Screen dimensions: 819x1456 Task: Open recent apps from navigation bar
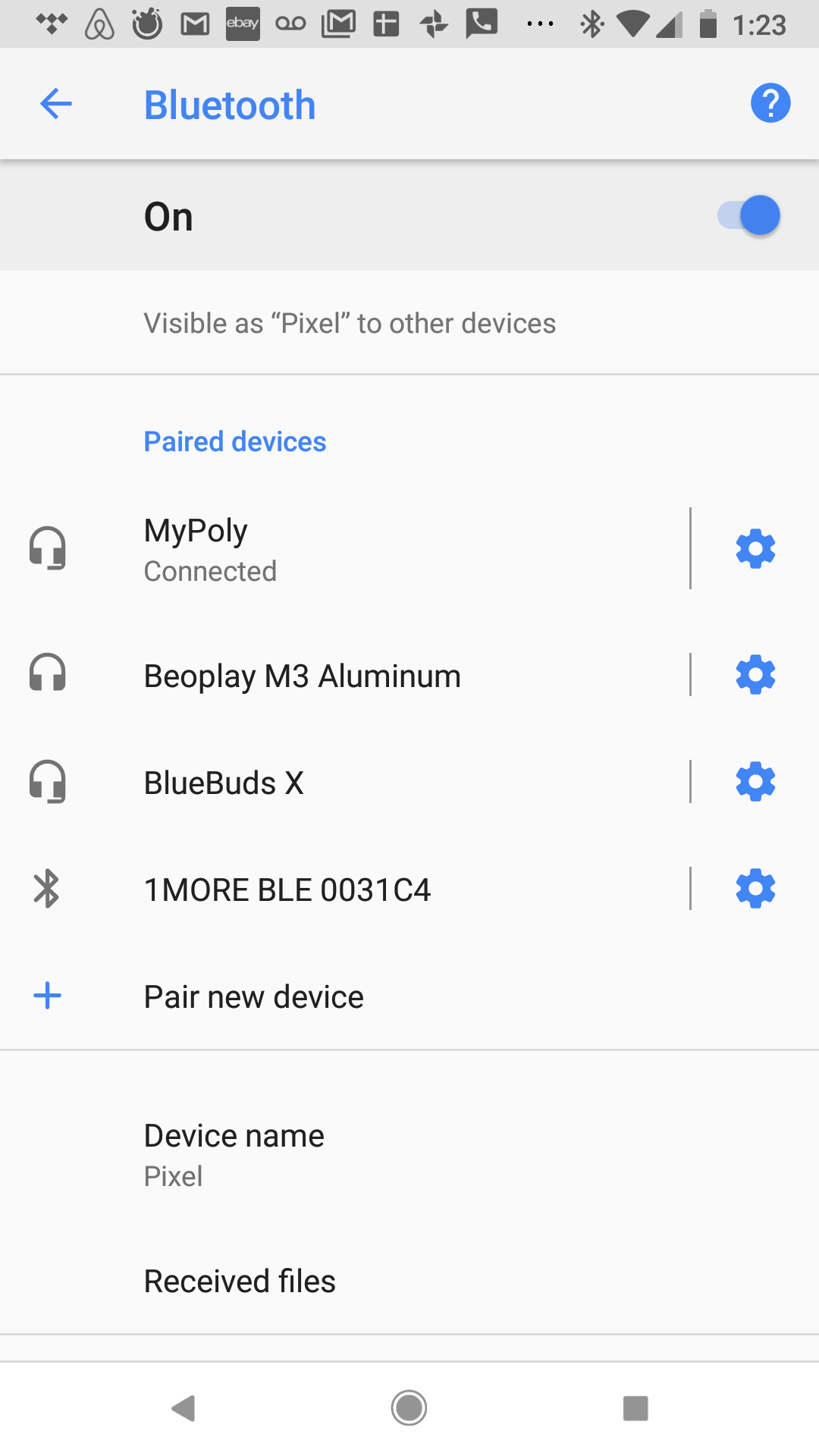coord(635,1408)
